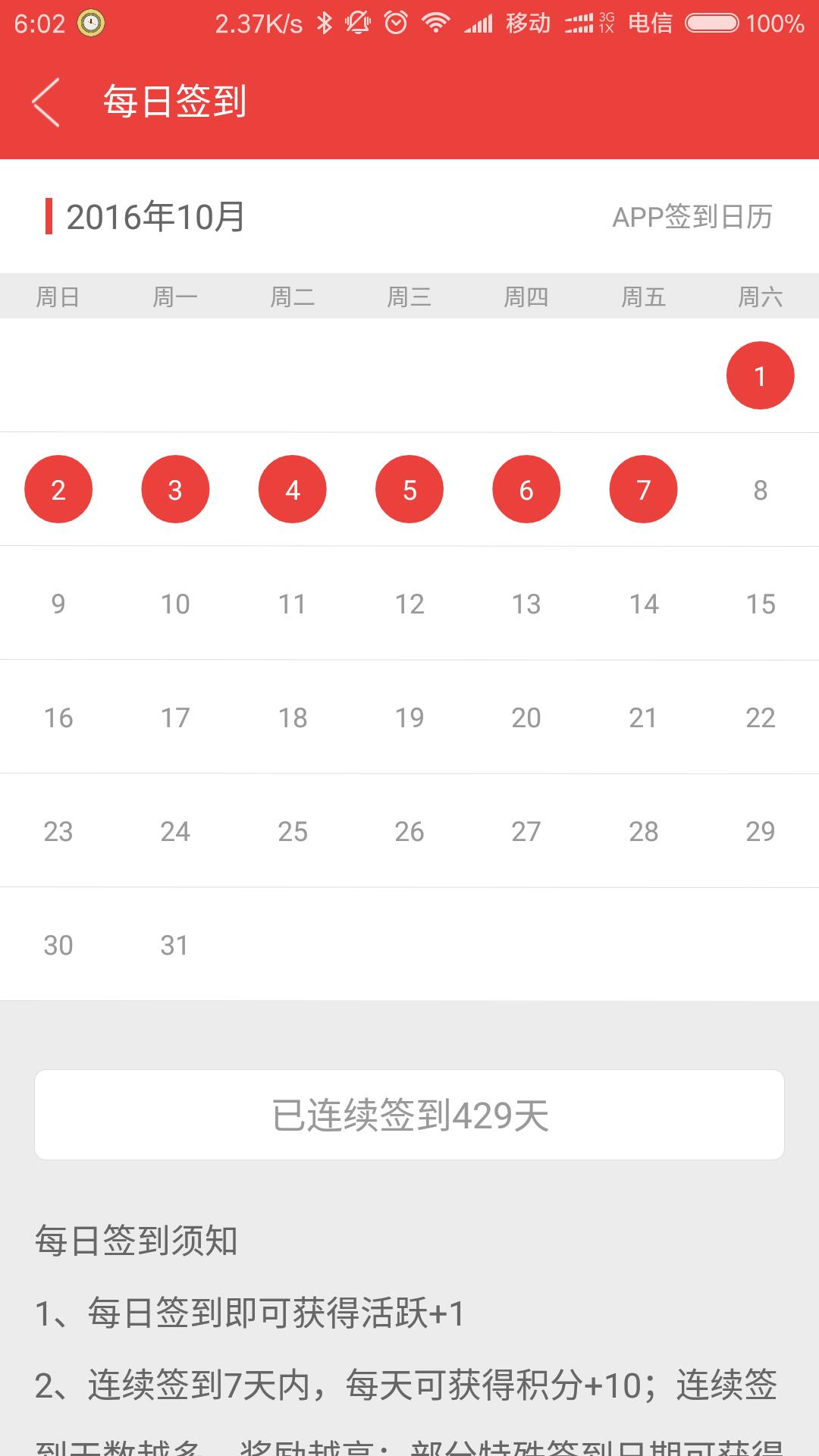
Task: Select day 8 on the calendar
Action: coord(761,490)
